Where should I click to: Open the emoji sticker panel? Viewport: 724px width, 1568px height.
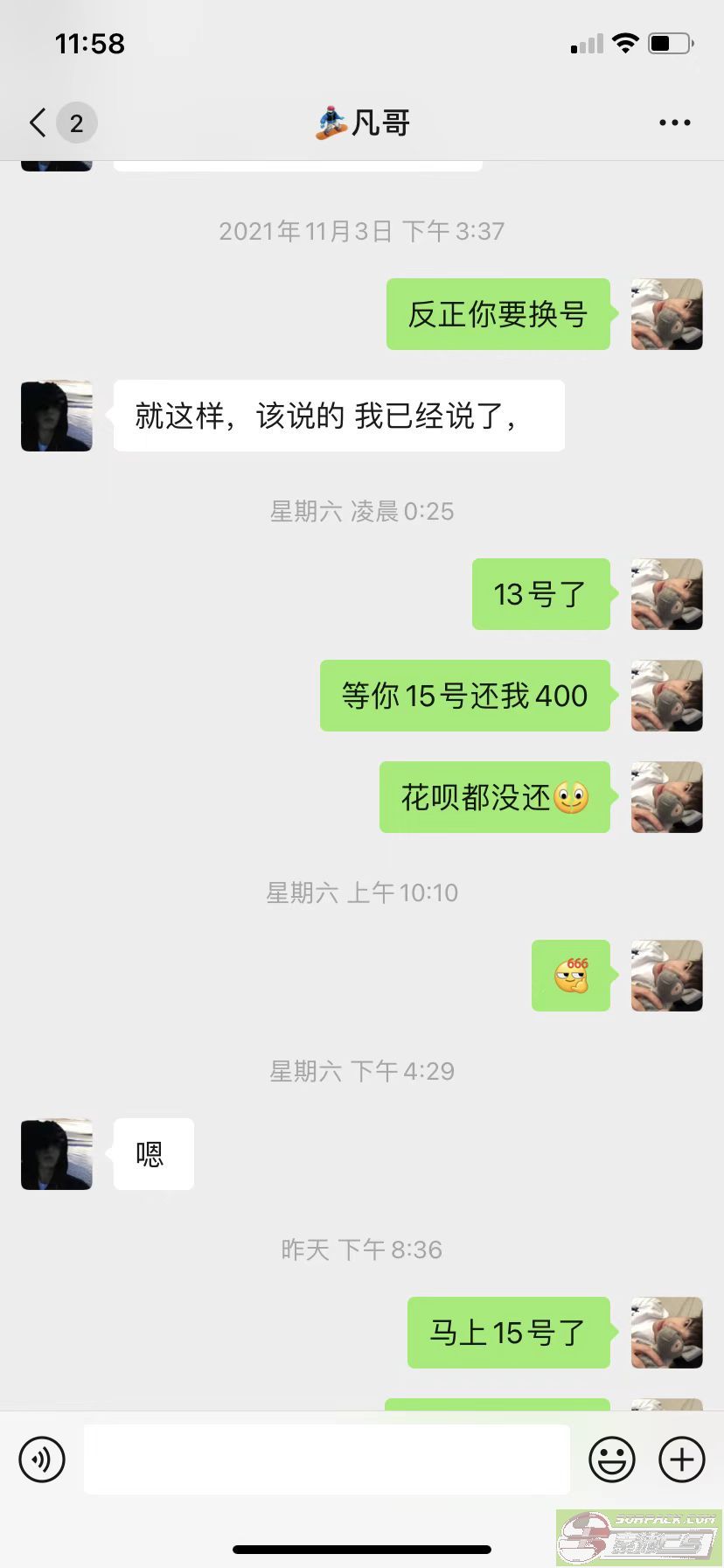coord(612,1459)
